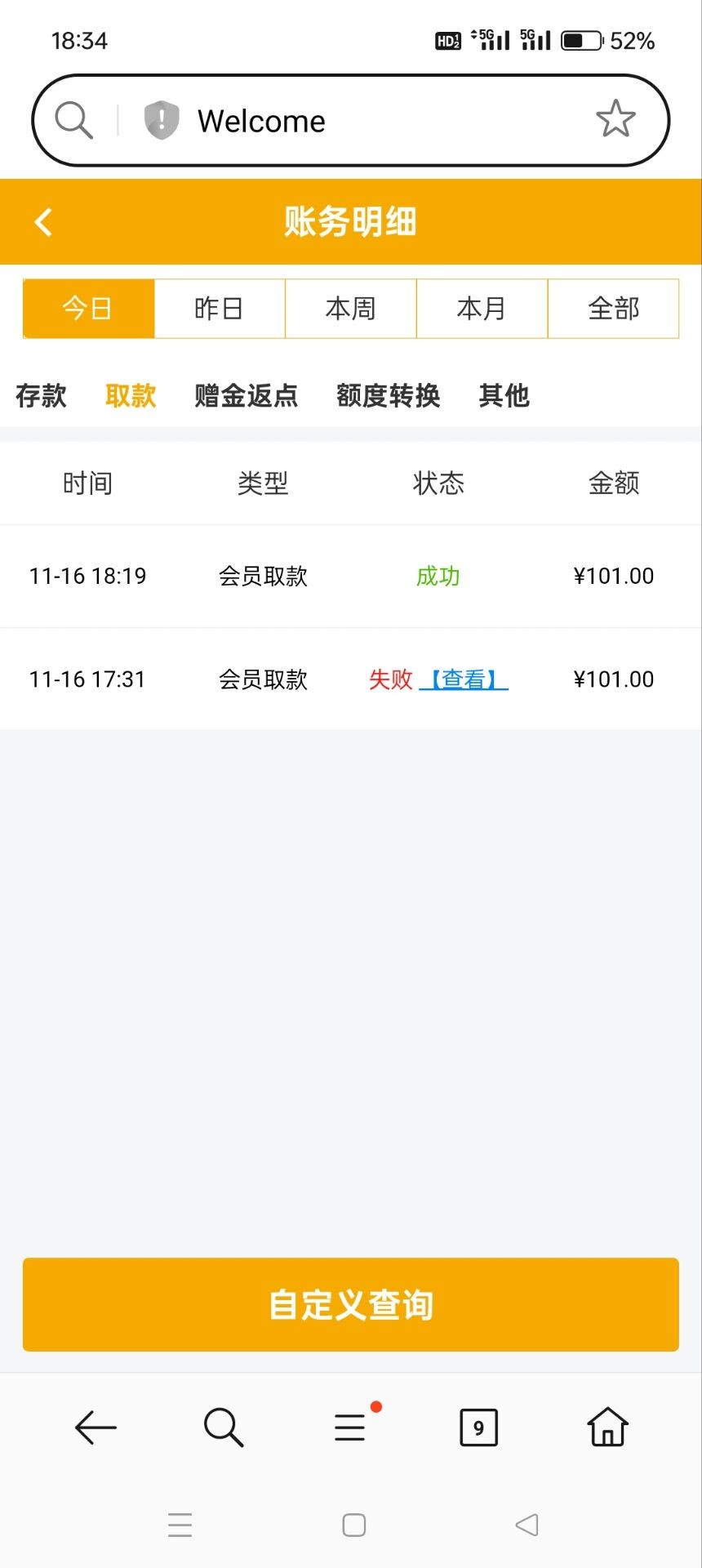Tap the browser toolbar search icon

[x=224, y=1428]
